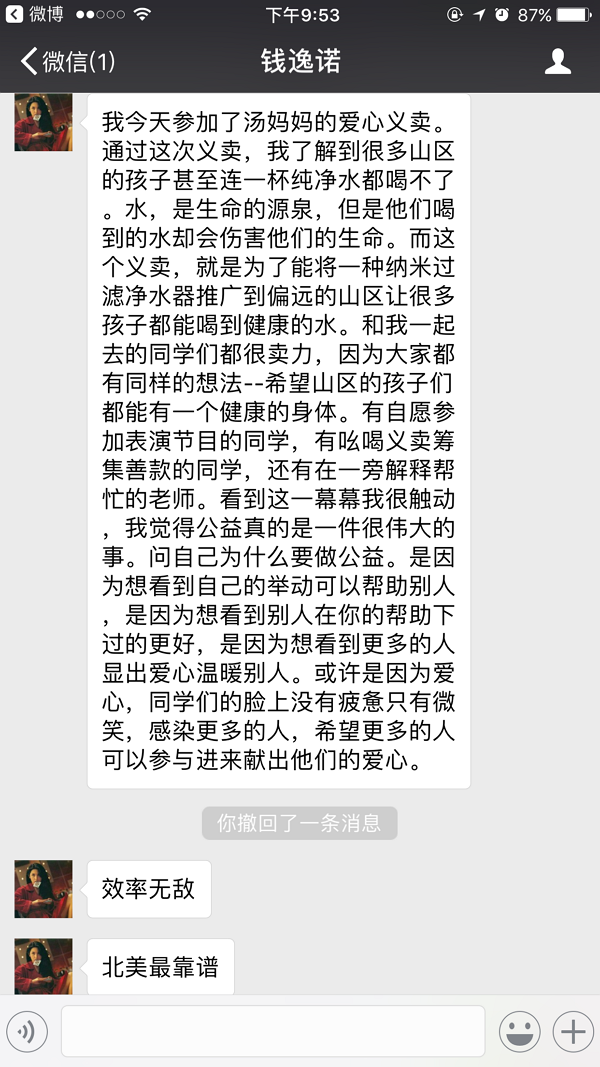Go back to the 微信 chat list
Screen dimensions: 600x1067
(x=67, y=61)
